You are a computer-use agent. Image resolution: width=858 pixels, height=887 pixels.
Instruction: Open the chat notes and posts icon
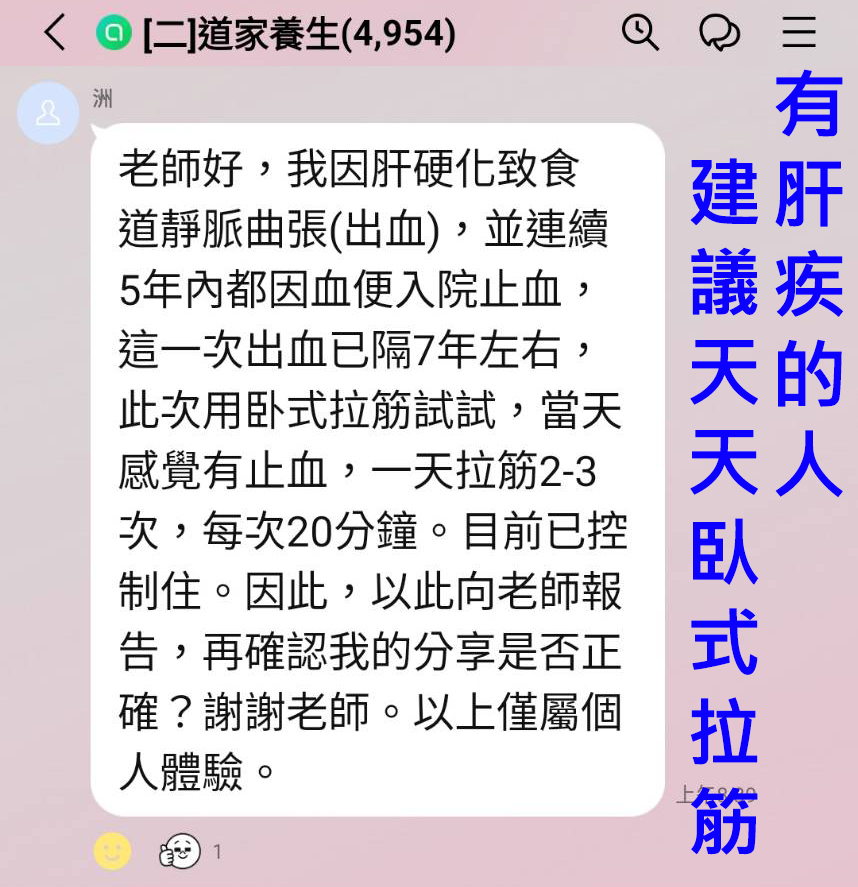[x=719, y=33]
